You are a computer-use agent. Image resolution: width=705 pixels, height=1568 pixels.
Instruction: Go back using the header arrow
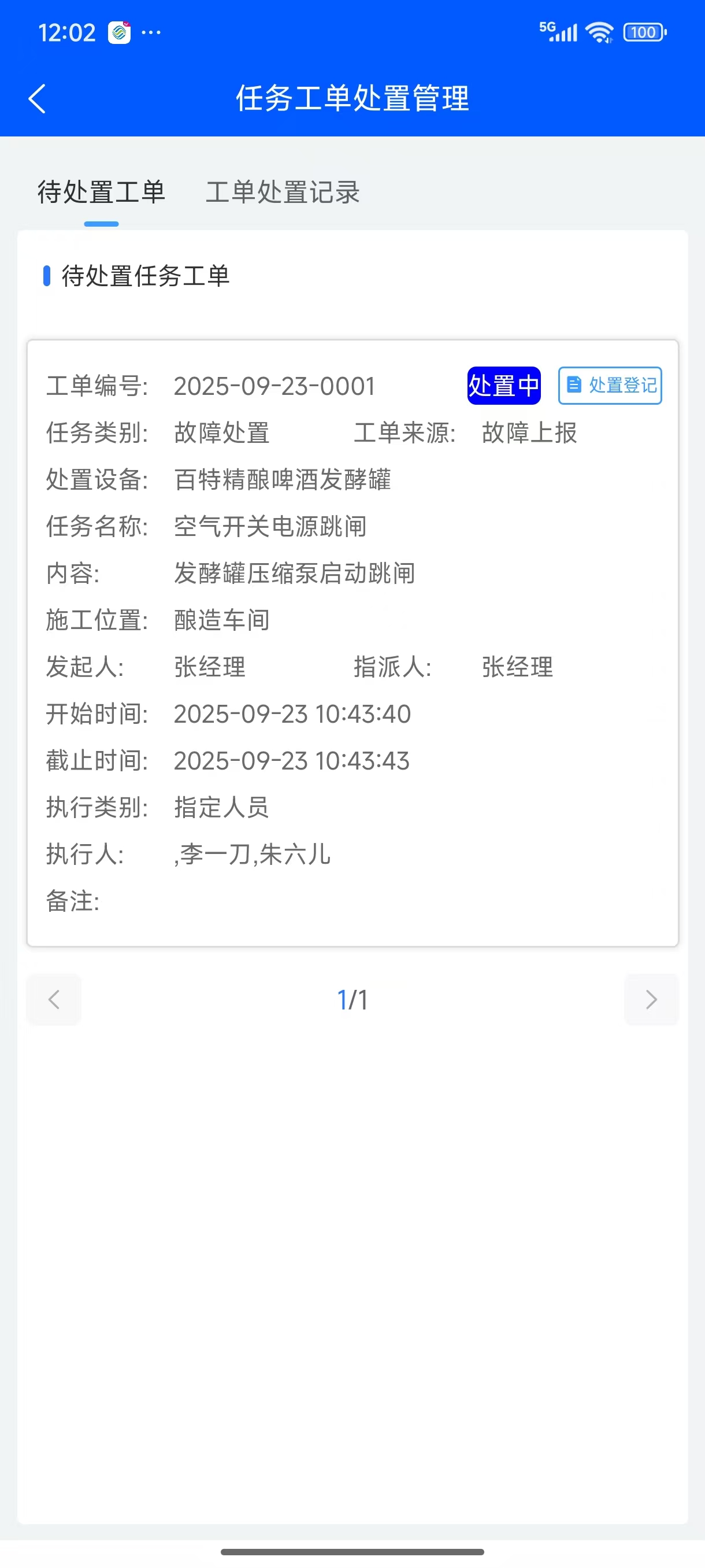[x=38, y=99]
